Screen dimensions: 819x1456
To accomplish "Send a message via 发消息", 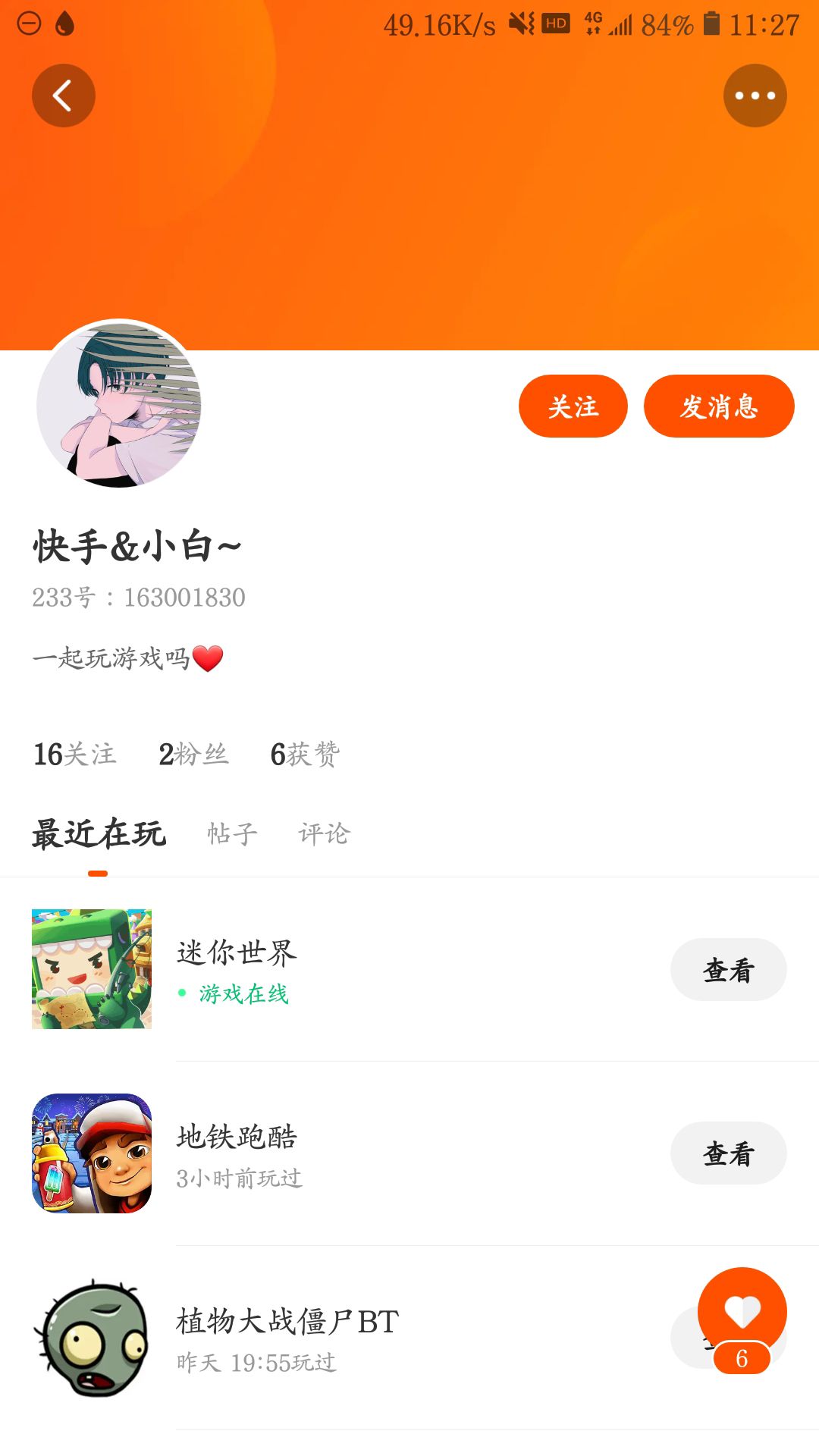I will tap(718, 406).
